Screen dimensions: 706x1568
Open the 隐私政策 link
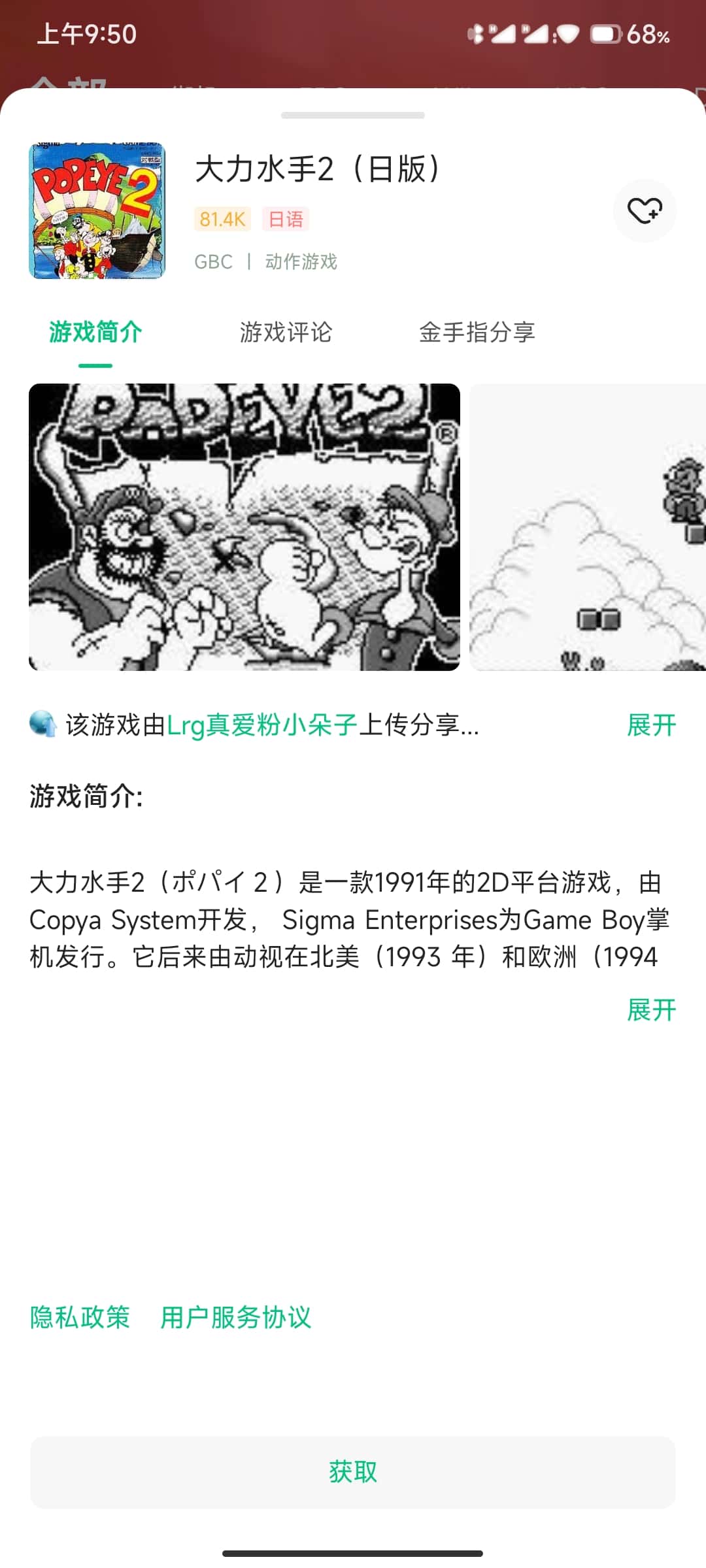click(x=80, y=1317)
